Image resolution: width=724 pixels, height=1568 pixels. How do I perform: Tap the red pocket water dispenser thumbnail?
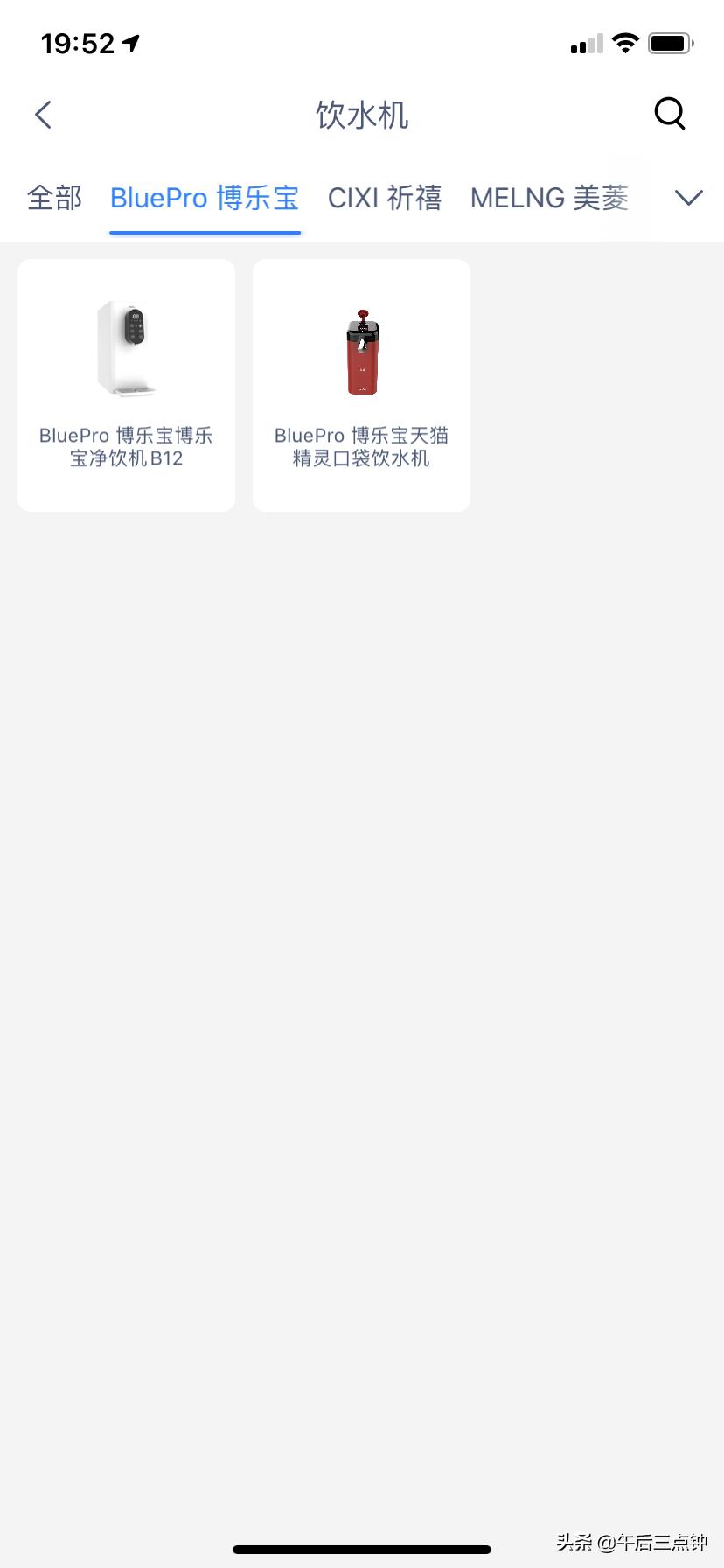click(x=361, y=350)
